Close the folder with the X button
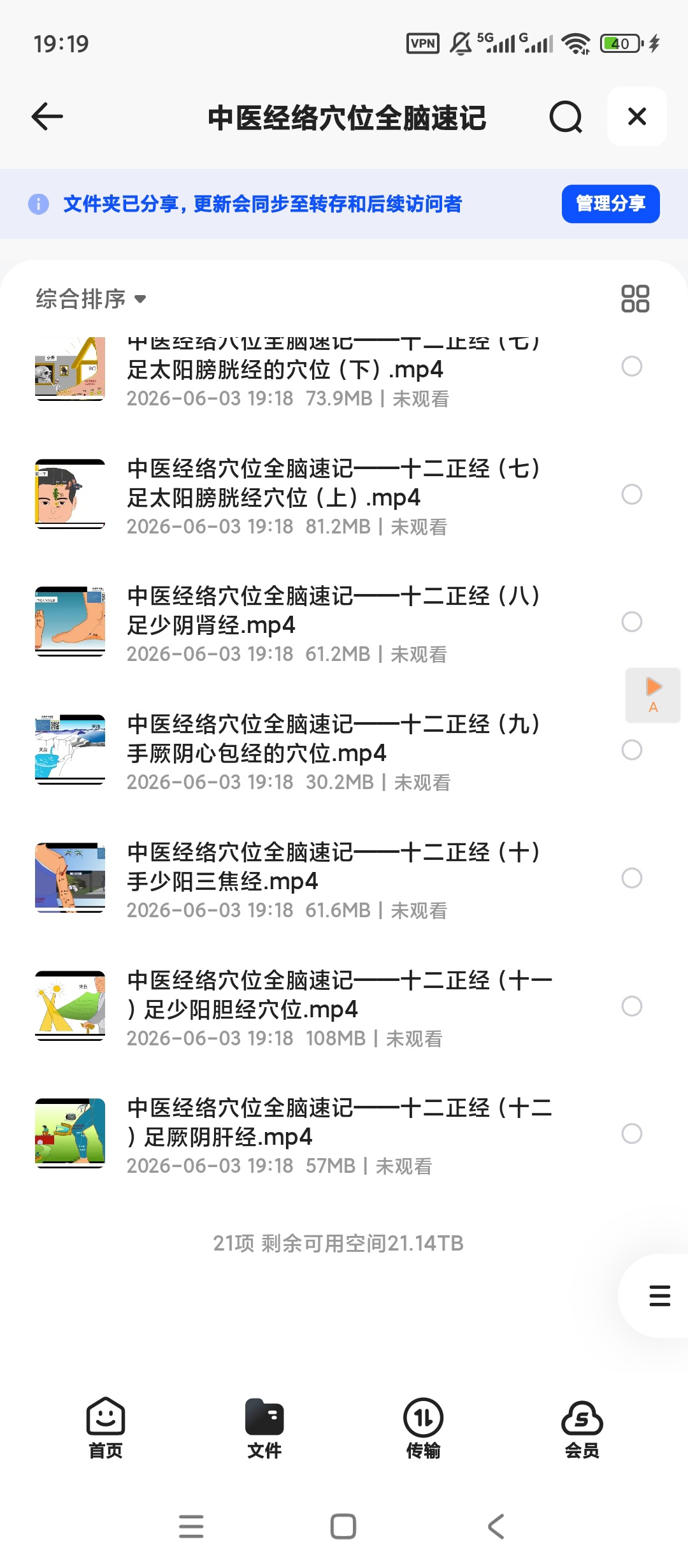This screenshot has height=1568, width=688. [x=637, y=117]
